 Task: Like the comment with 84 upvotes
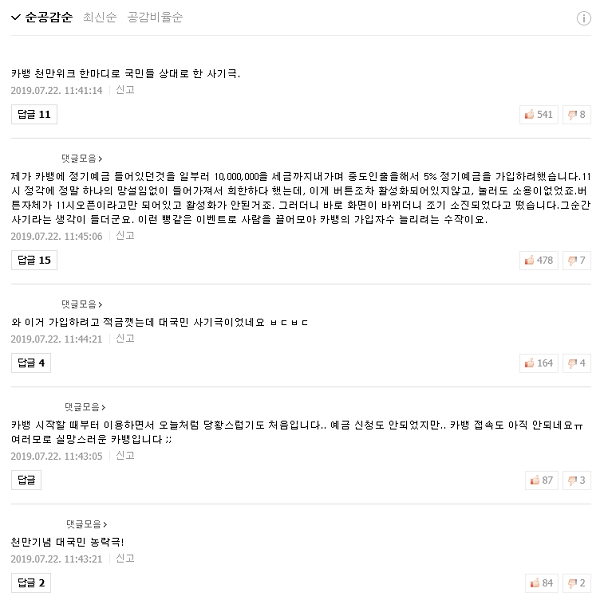pyautogui.click(x=541, y=583)
